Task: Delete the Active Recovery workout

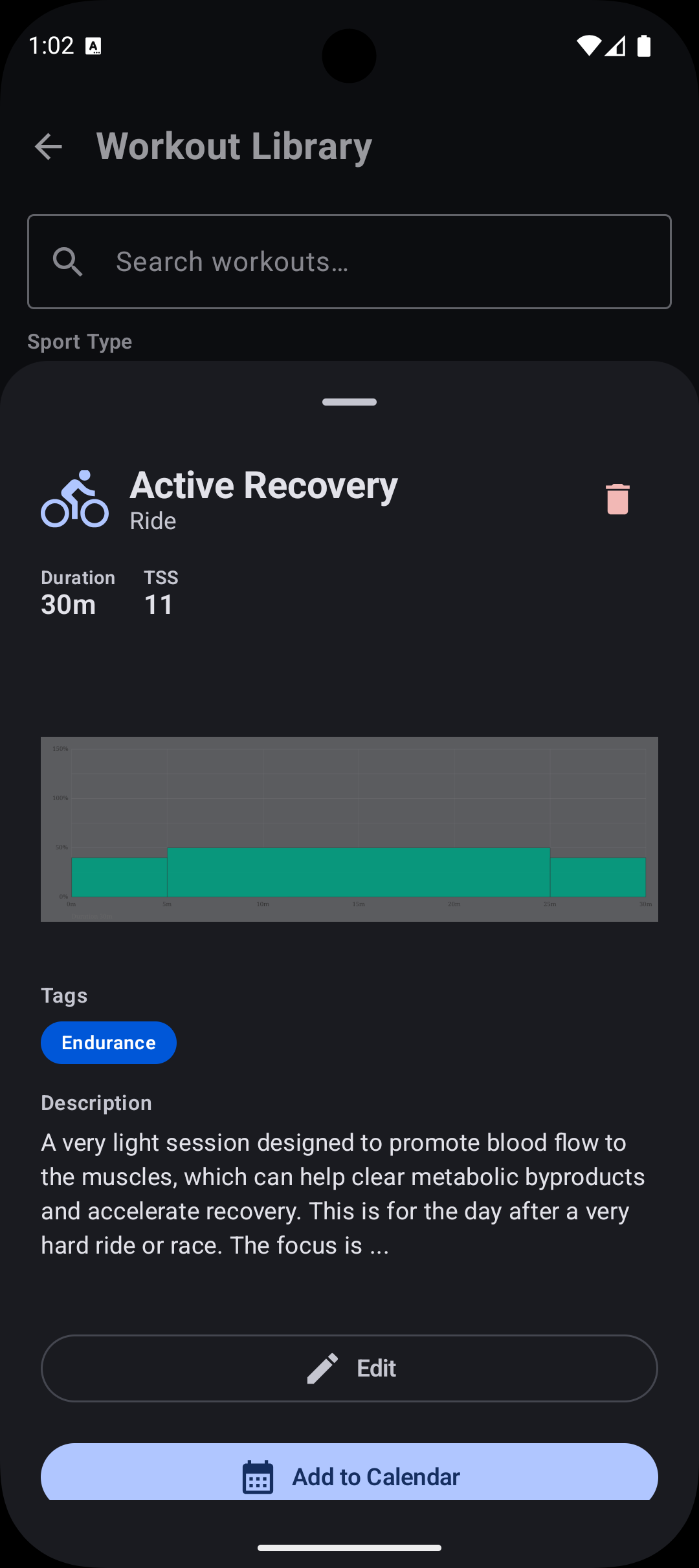Action: coord(617,499)
